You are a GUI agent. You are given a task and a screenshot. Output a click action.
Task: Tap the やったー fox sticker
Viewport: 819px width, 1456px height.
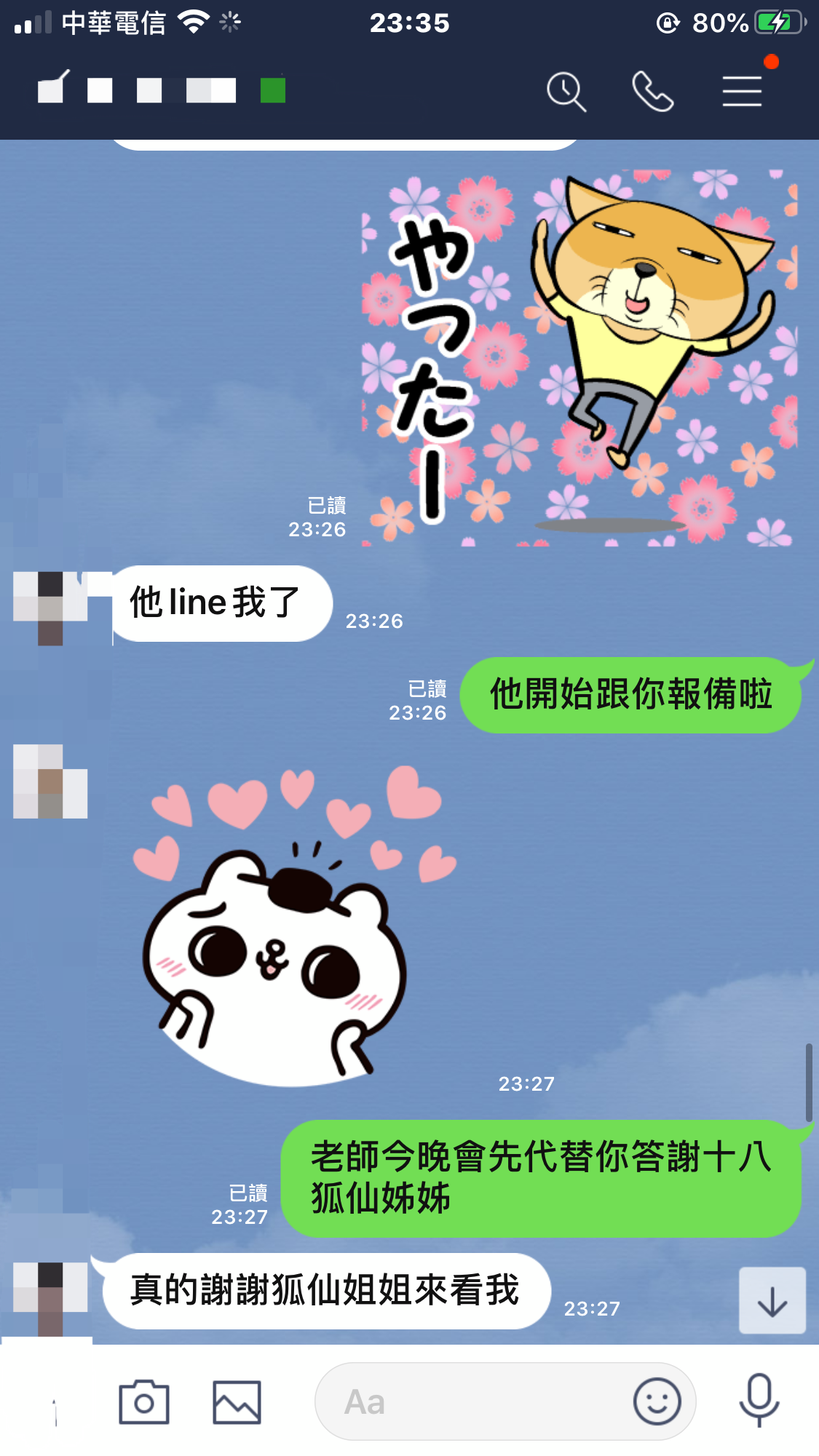tap(579, 358)
